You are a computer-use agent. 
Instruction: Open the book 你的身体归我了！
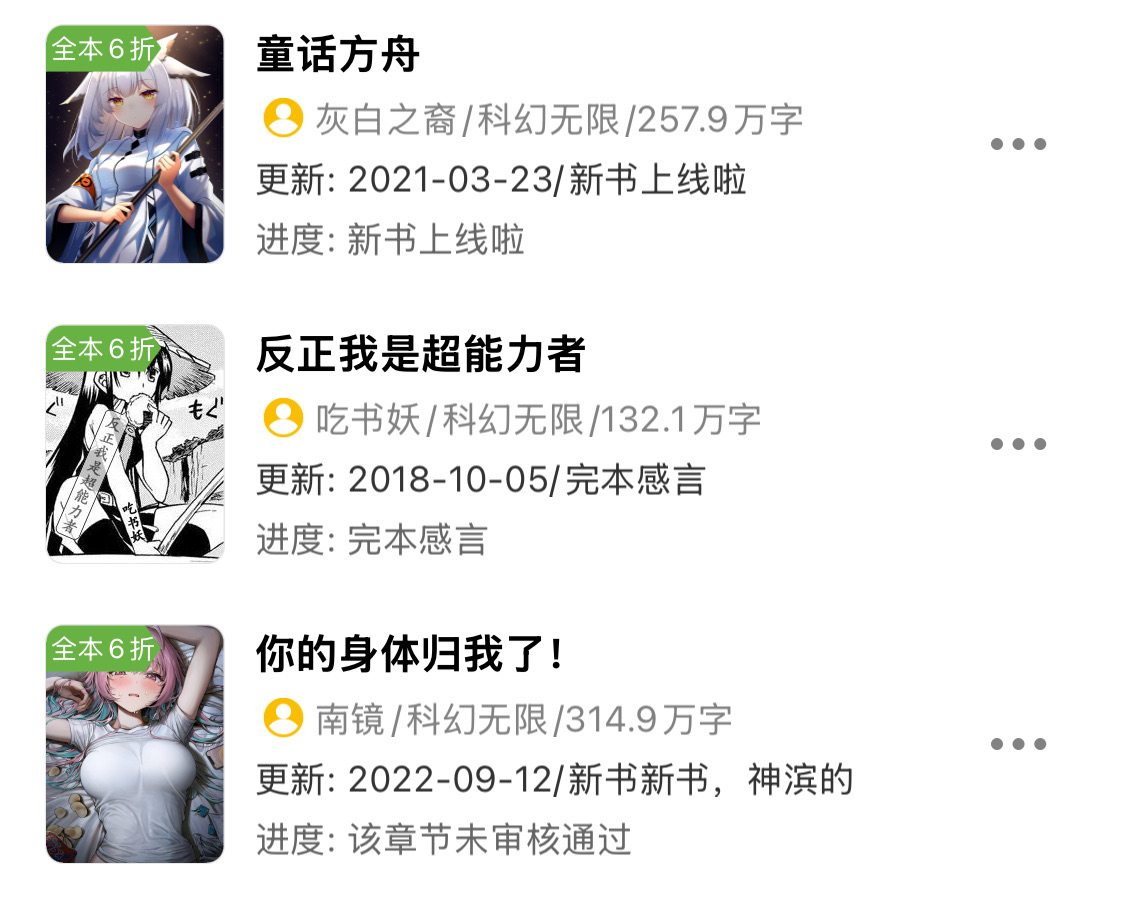(410, 654)
